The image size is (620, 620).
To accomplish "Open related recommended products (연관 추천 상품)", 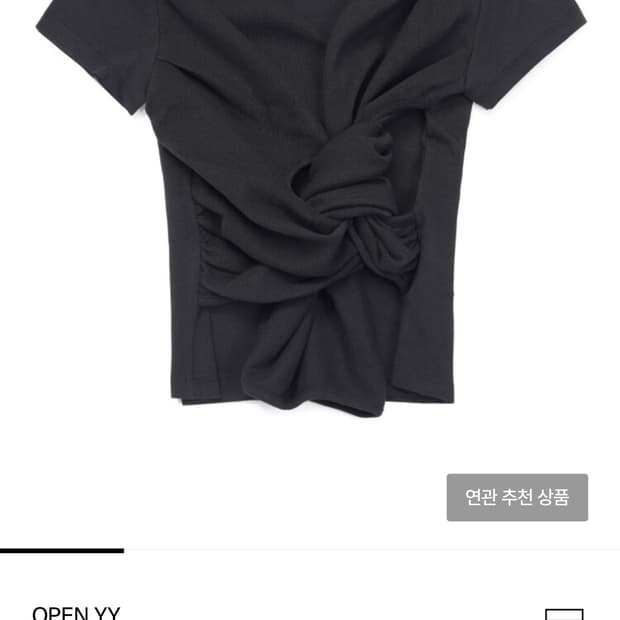I will (x=517, y=497).
